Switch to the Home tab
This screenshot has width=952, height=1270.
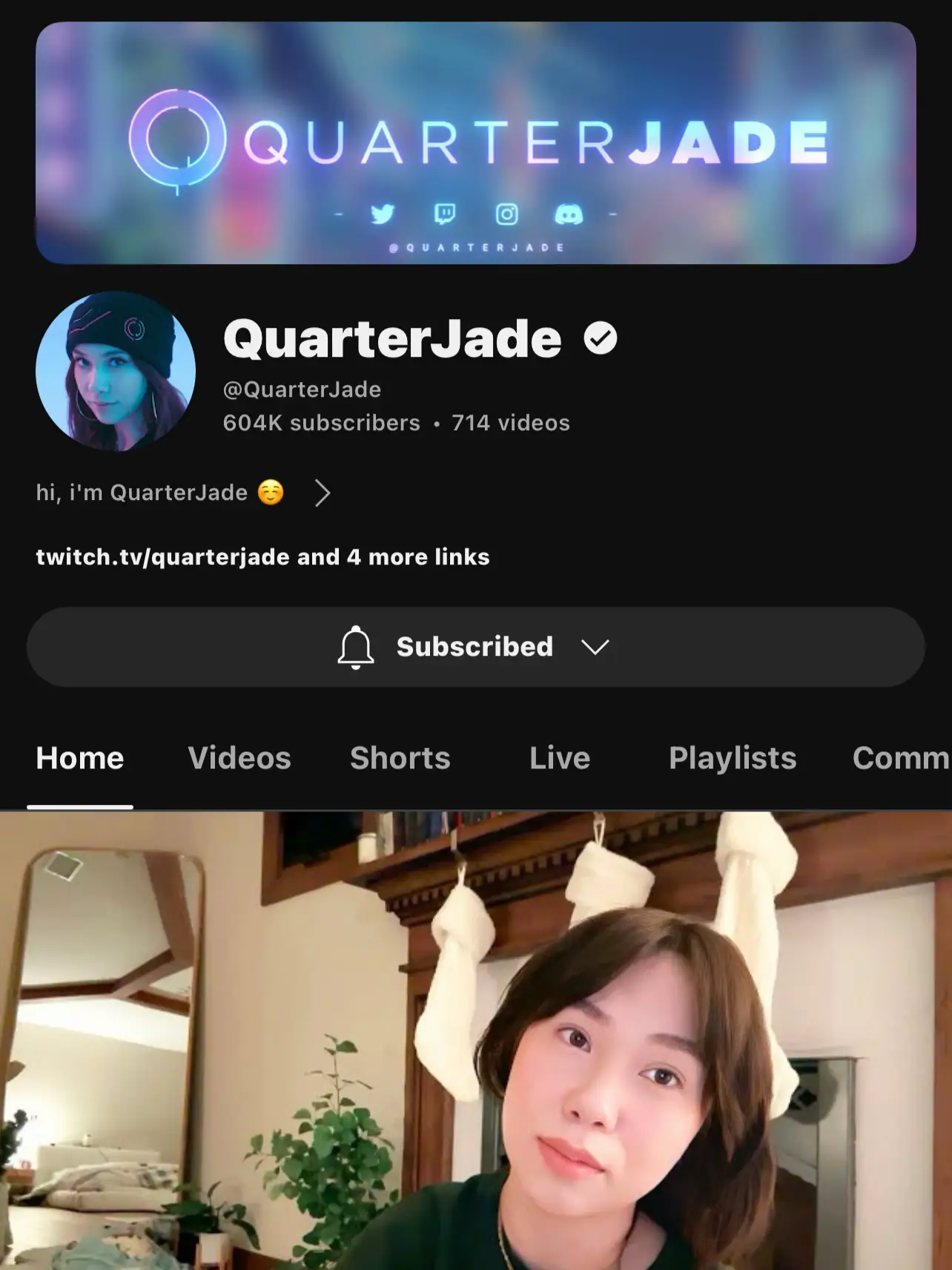point(80,758)
